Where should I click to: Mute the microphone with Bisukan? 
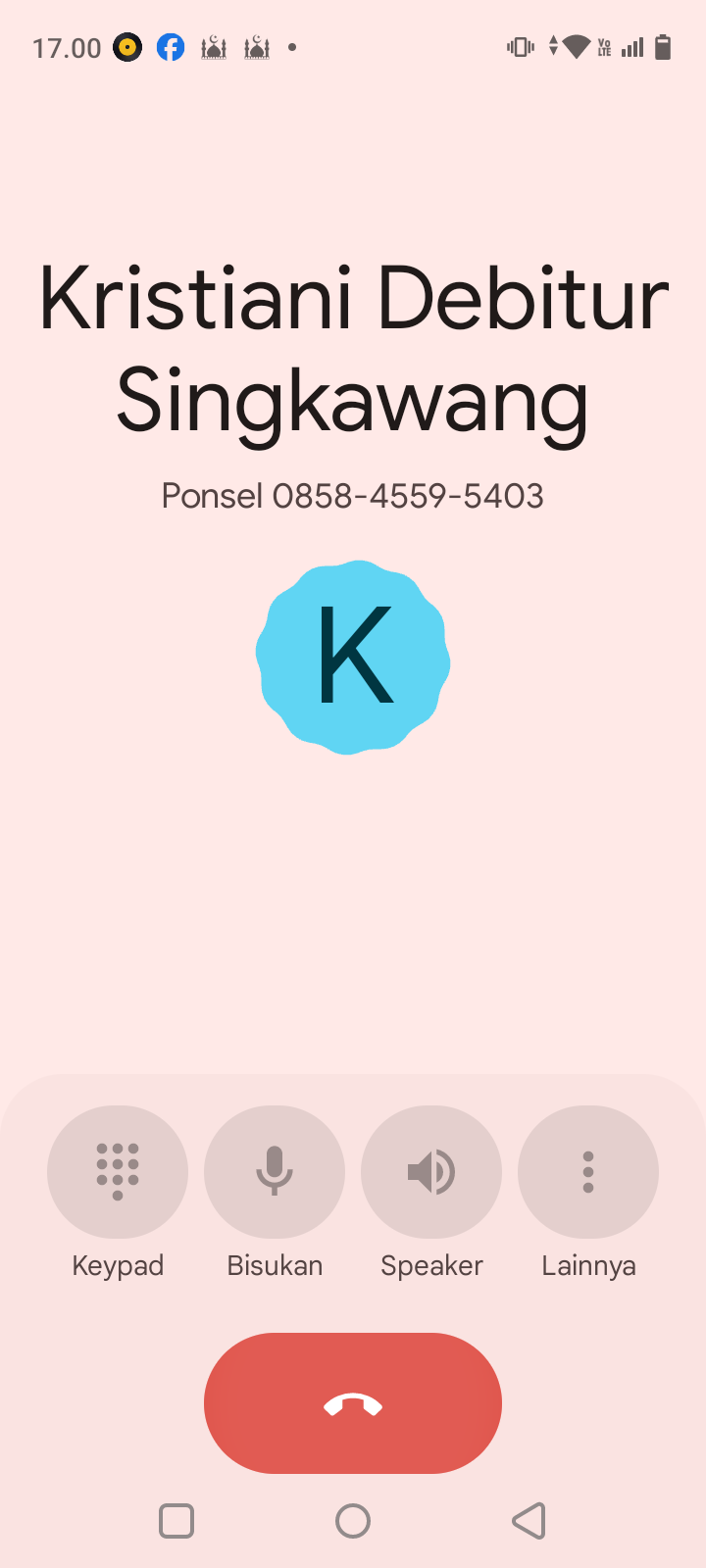275,1171
